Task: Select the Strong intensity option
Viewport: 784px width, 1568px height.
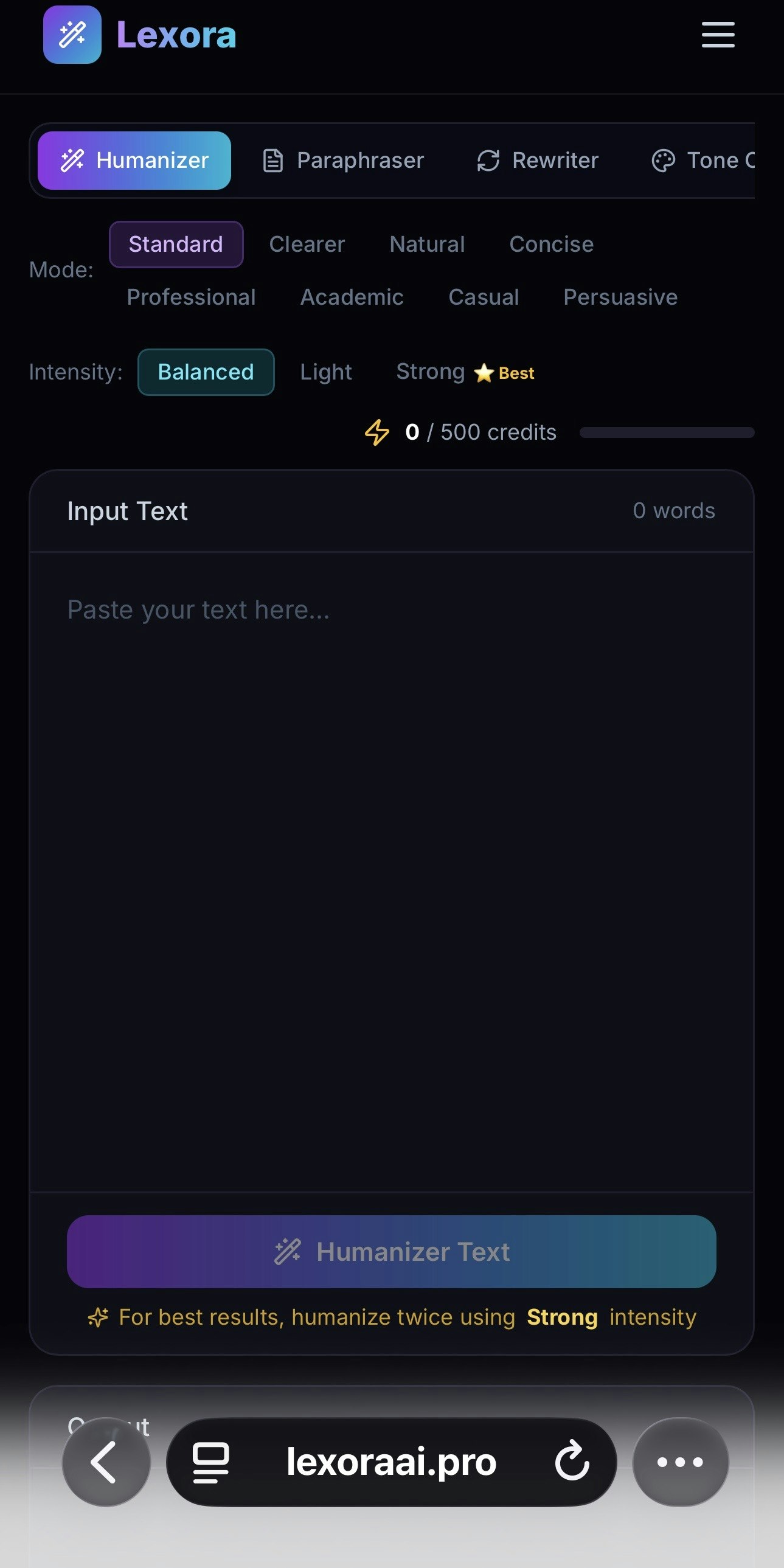Action: (430, 372)
